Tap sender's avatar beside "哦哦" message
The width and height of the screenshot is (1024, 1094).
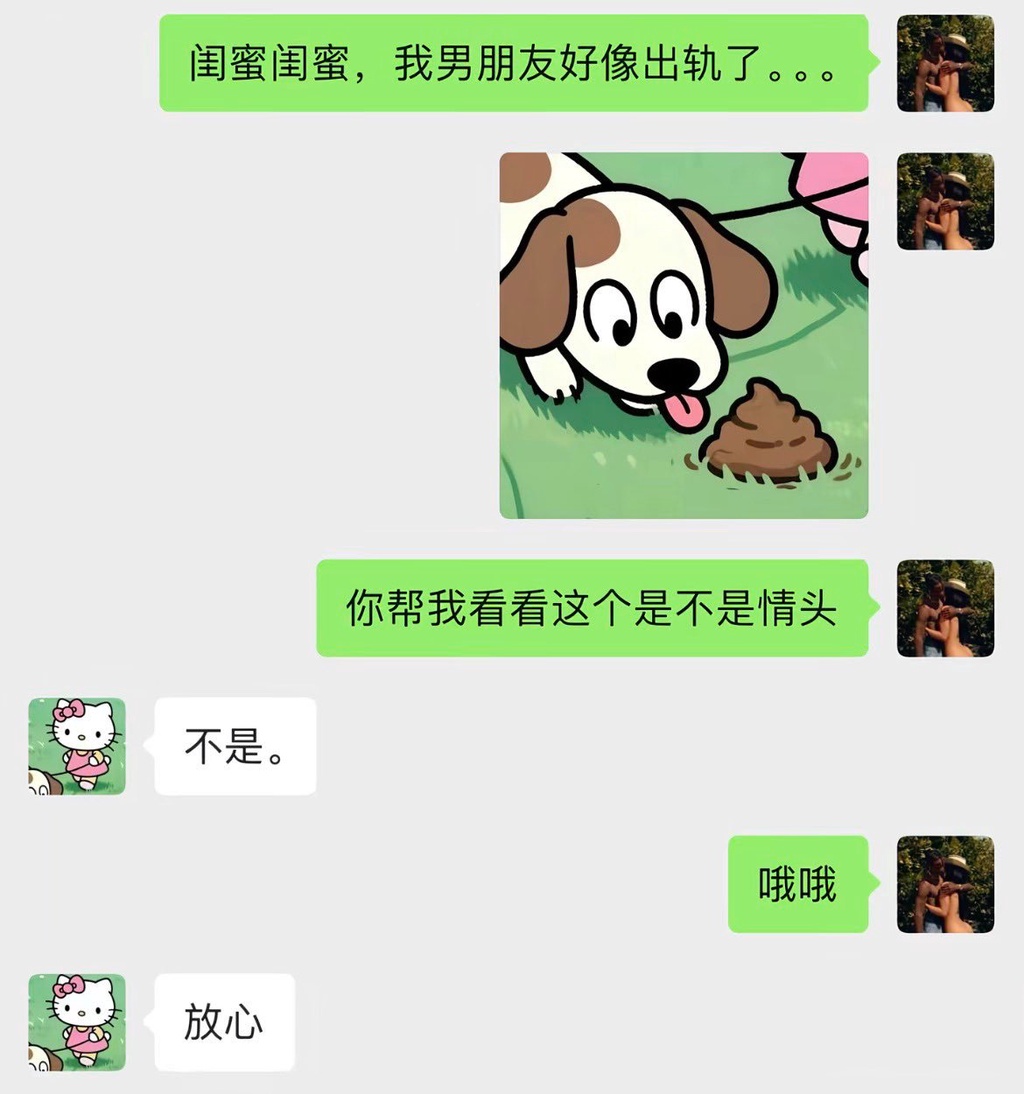(x=945, y=884)
